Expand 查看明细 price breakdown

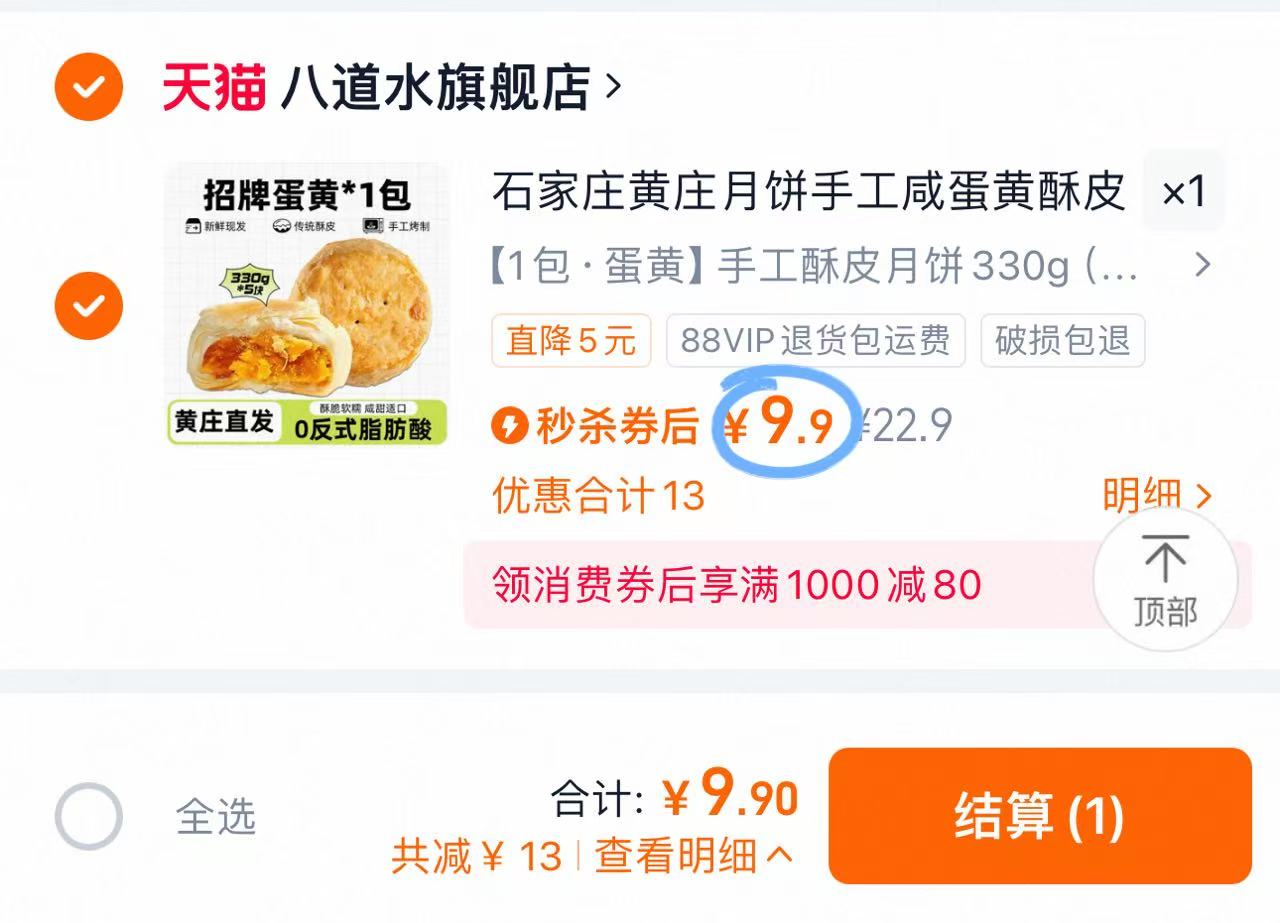[692, 856]
